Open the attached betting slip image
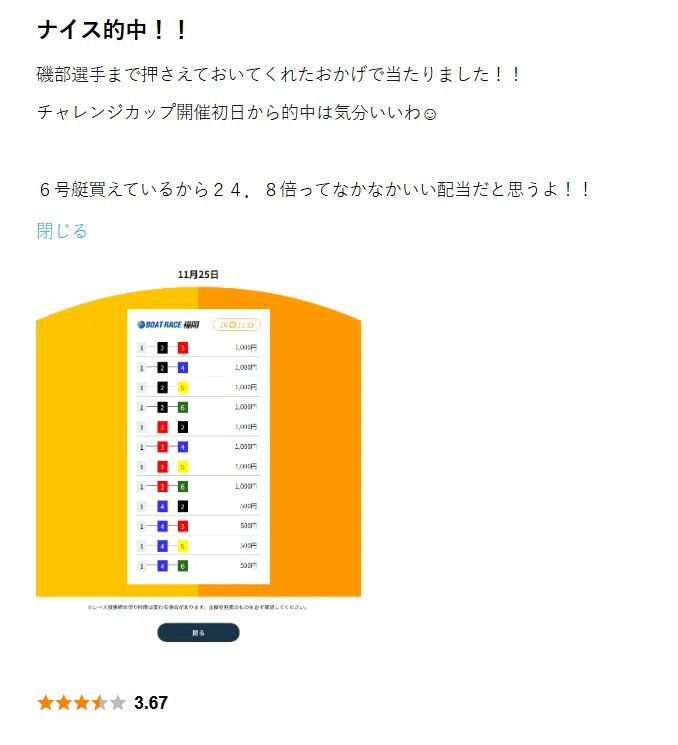Image resolution: width=678 pixels, height=745 pixels. coord(198,455)
